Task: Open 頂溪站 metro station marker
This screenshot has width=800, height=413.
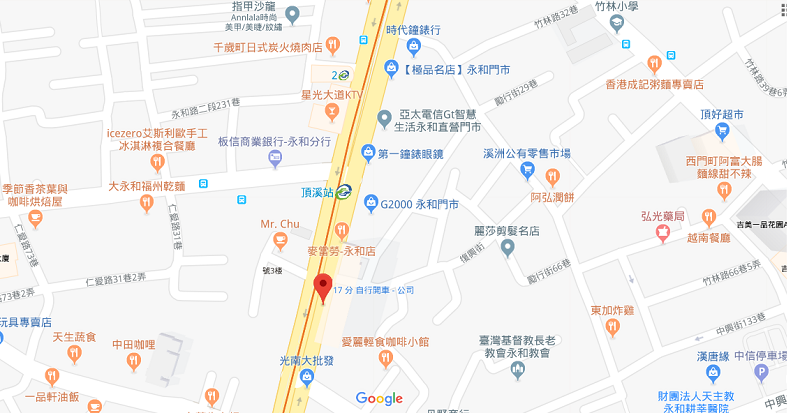Action: pos(344,191)
